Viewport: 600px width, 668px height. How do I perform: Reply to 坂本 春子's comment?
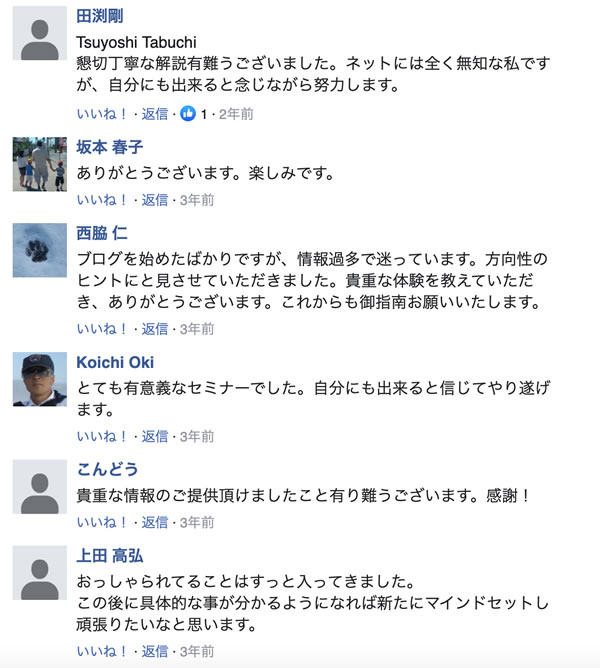point(154,200)
